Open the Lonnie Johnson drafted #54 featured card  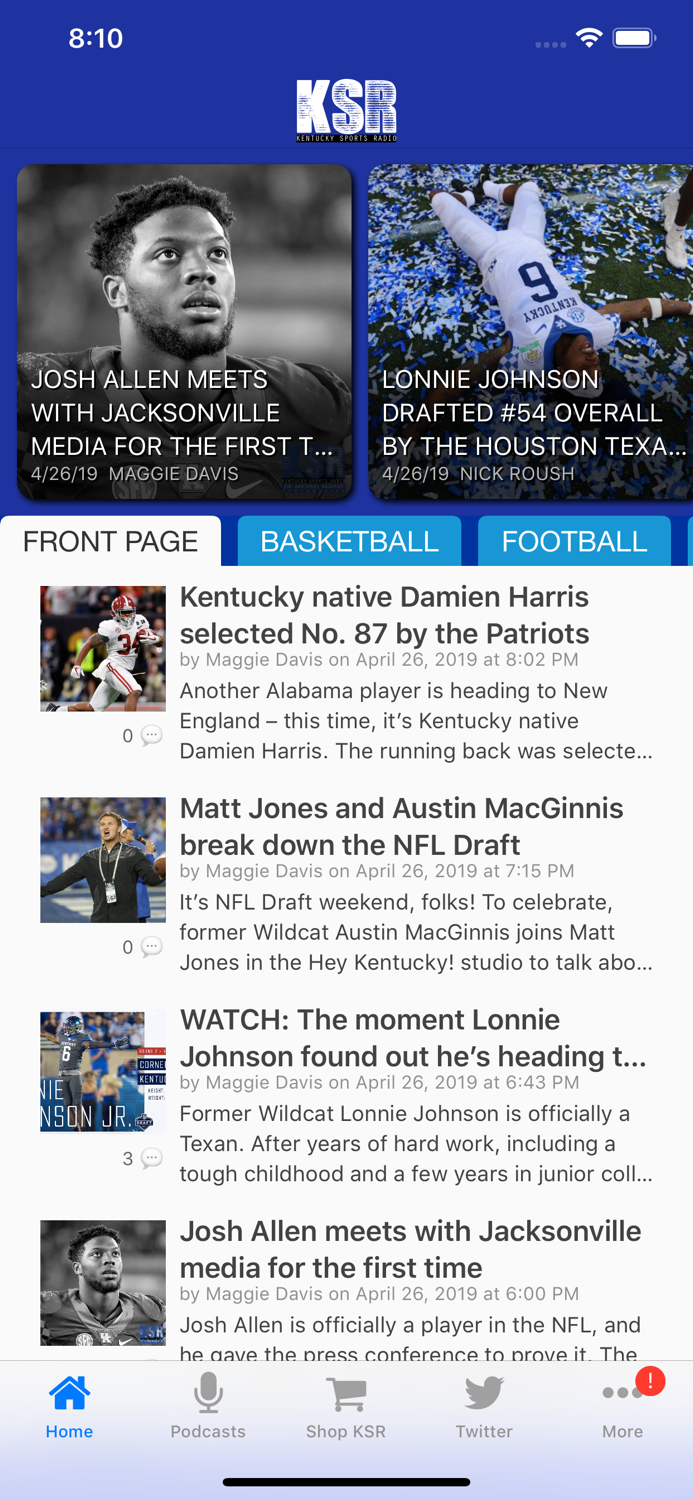pos(530,332)
